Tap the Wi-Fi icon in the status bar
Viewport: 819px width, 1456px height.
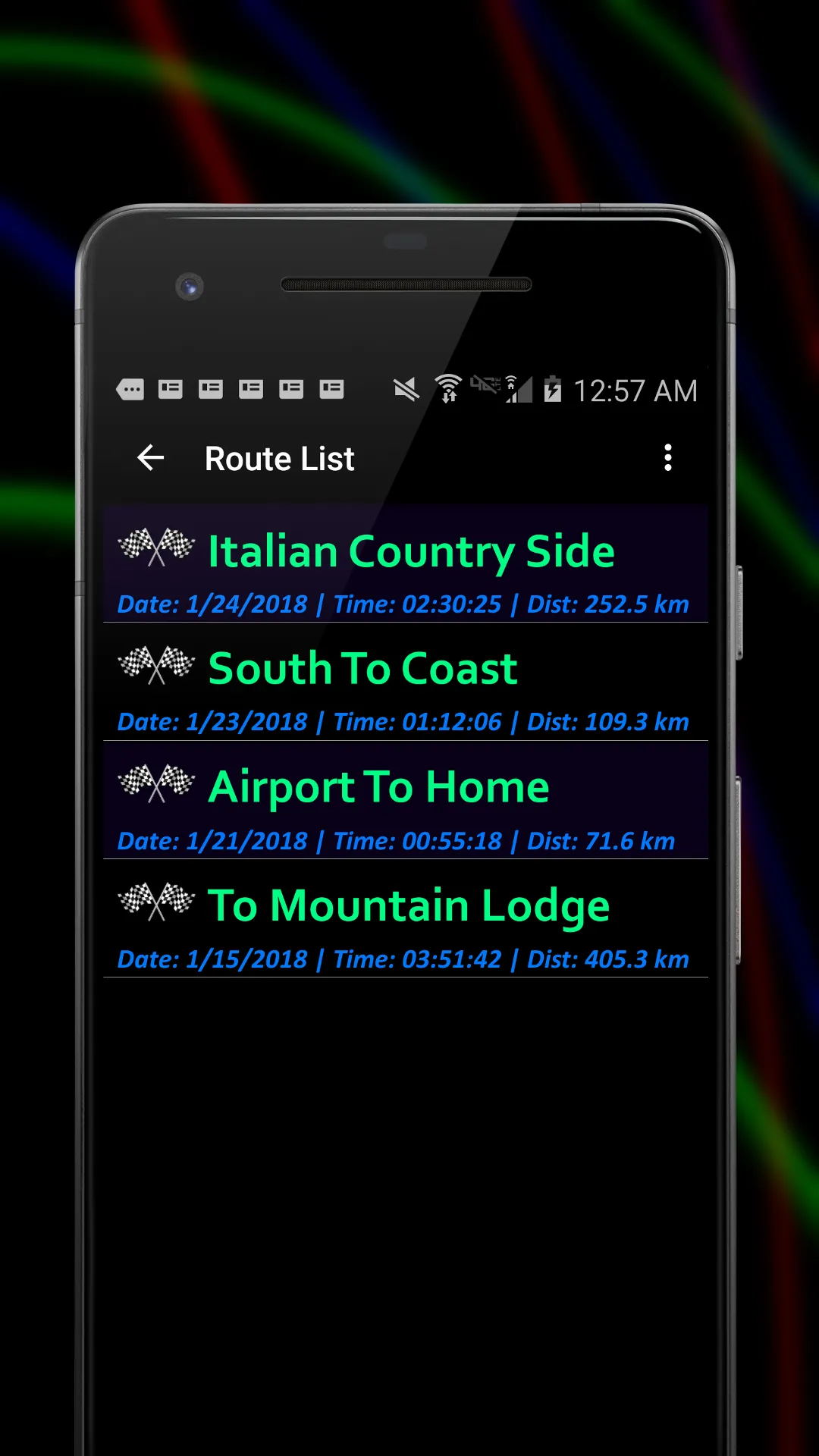(x=448, y=388)
